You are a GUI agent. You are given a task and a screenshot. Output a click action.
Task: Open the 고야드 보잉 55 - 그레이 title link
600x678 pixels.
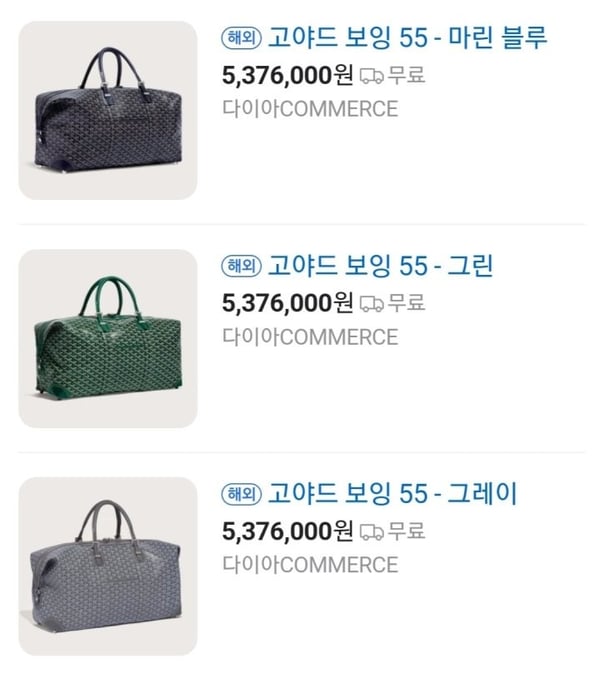pyautogui.click(x=392, y=494)
